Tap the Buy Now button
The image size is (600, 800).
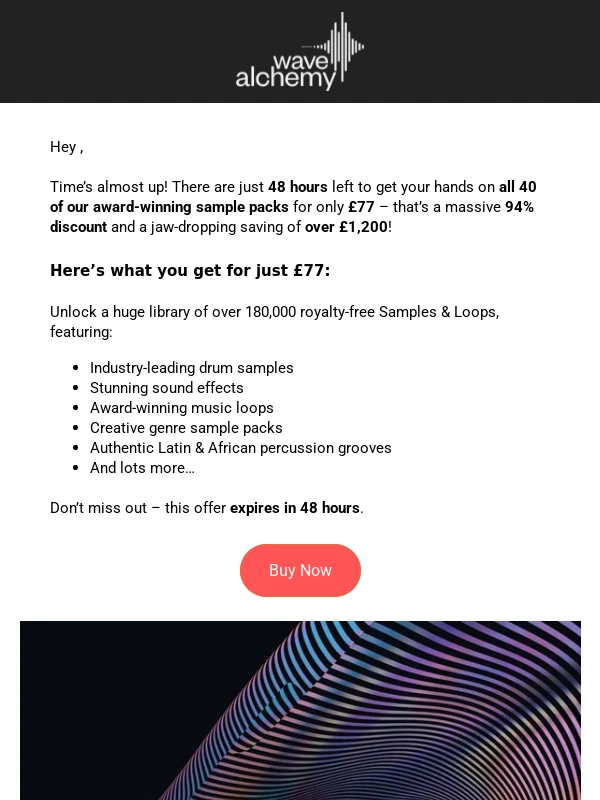click(300, 570)
